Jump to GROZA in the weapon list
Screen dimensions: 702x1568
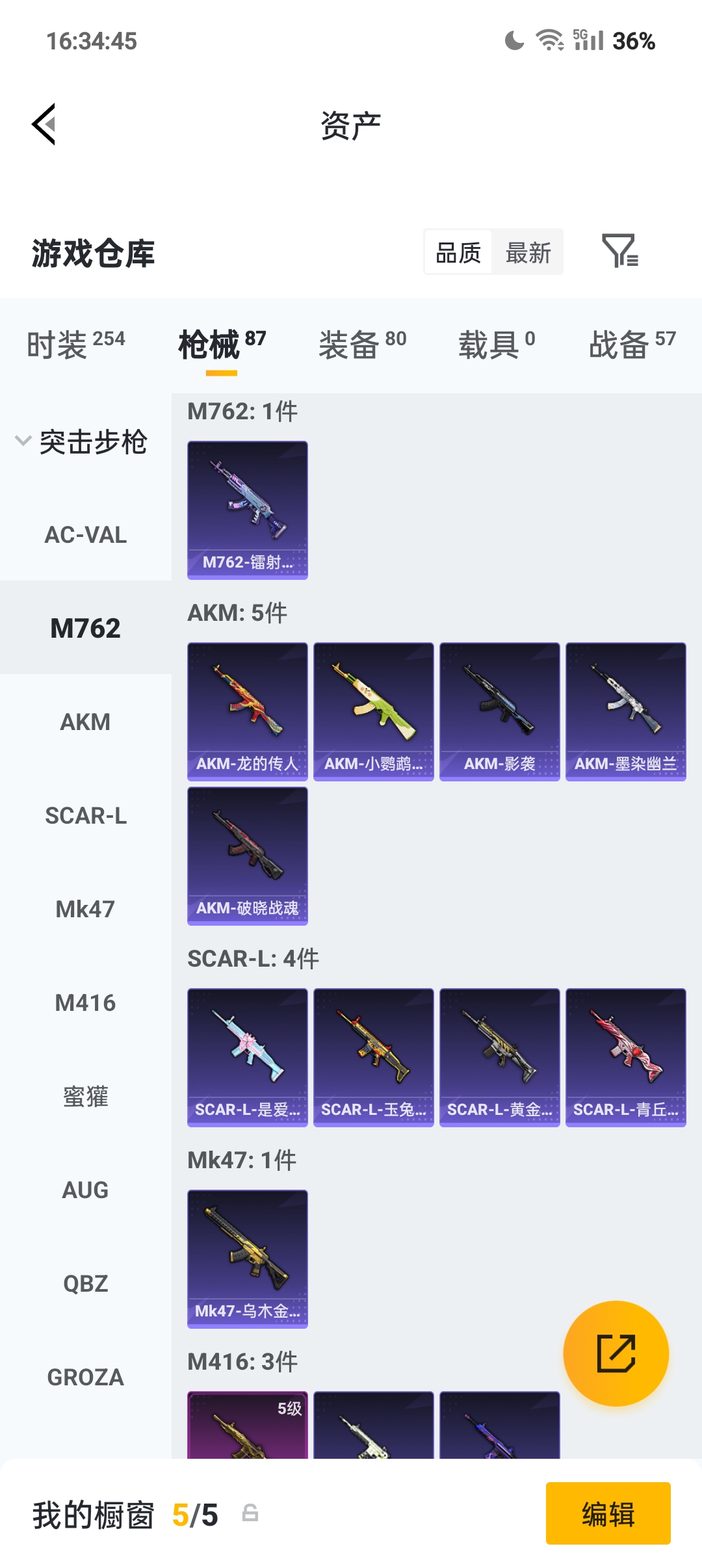[85, 1377]
